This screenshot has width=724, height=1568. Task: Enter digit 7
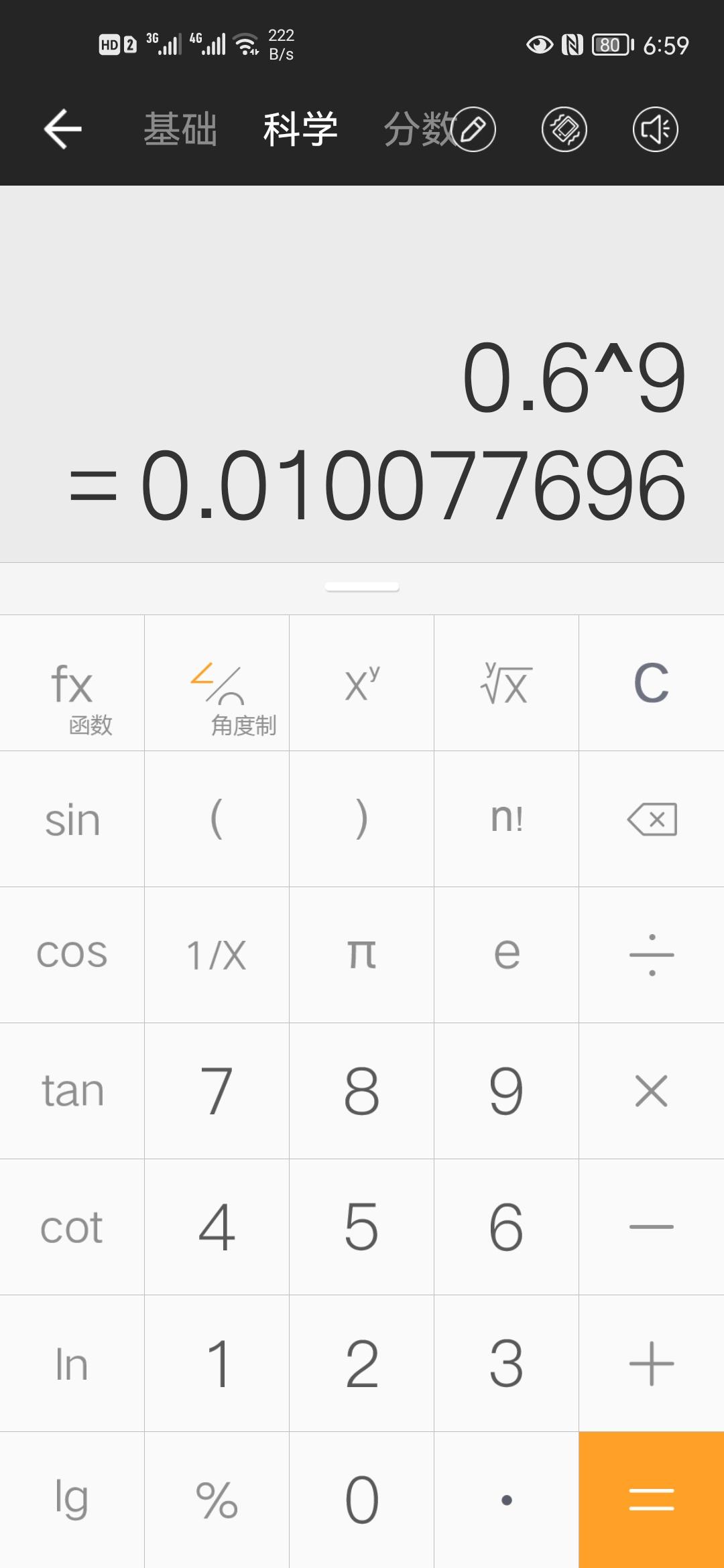click(217, 1091)
